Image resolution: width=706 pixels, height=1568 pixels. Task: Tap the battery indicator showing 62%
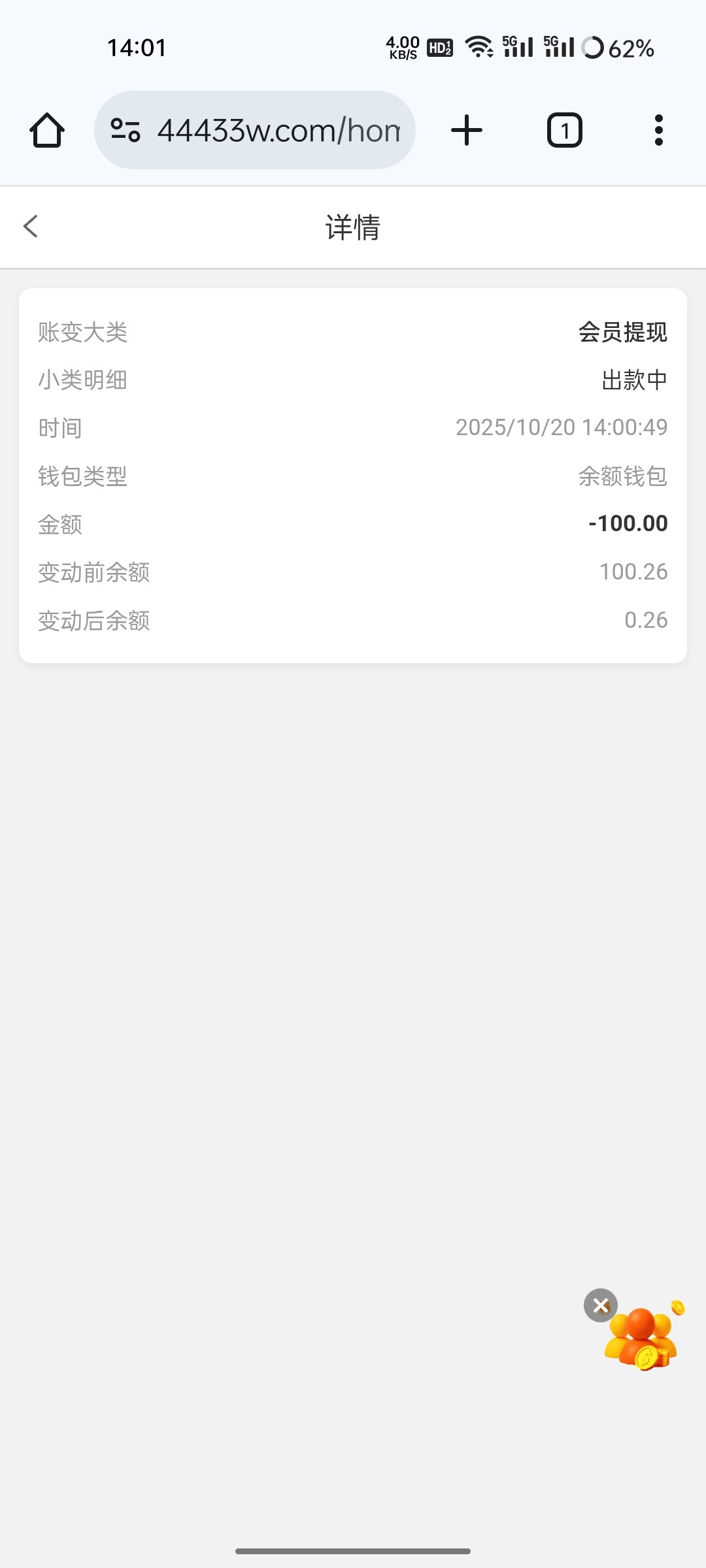(618, 47)
